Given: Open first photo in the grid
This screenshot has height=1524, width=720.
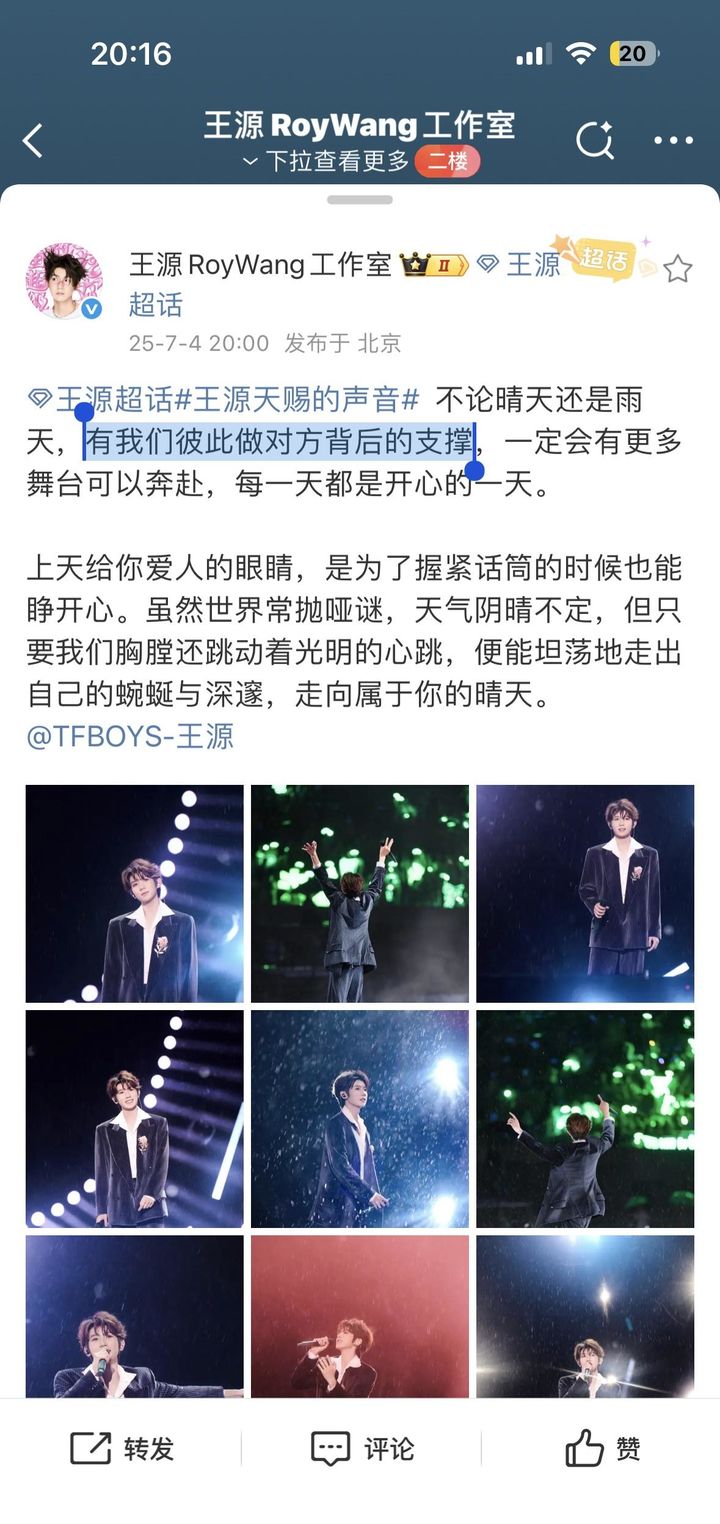Looking at the screenshot, I should click(134, 893).
